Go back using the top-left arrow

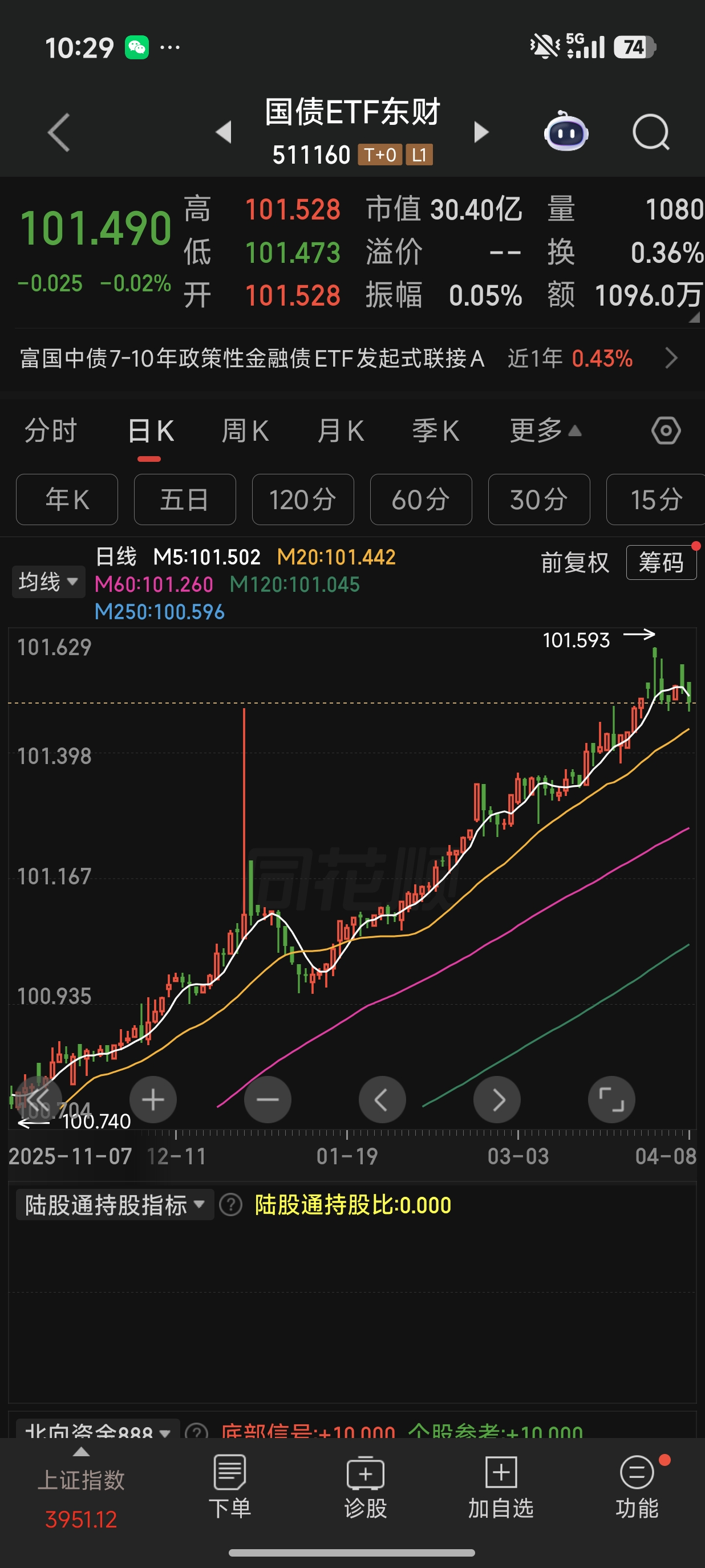(59, 132)
